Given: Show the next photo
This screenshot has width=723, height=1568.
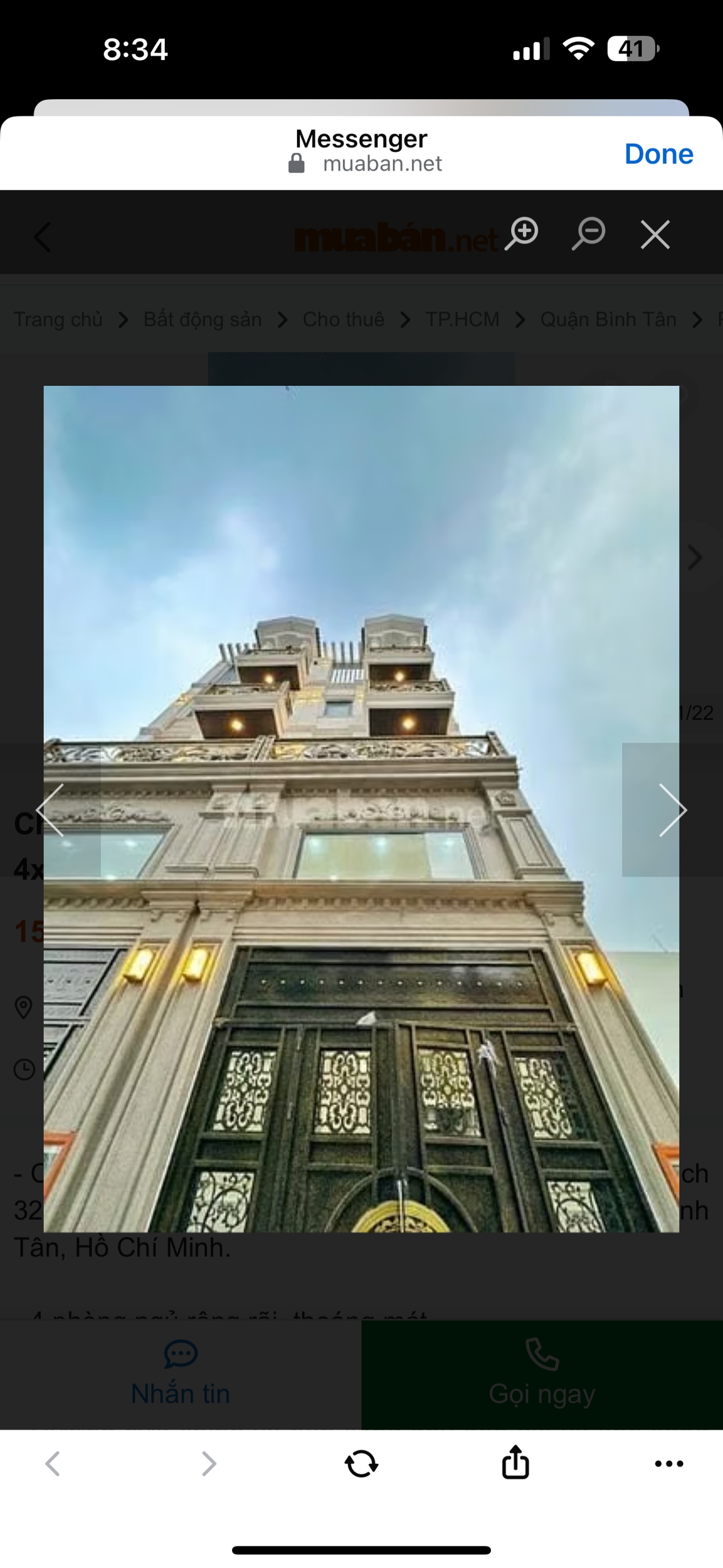Looking at the screenshot, I should (x=672, y=810).
